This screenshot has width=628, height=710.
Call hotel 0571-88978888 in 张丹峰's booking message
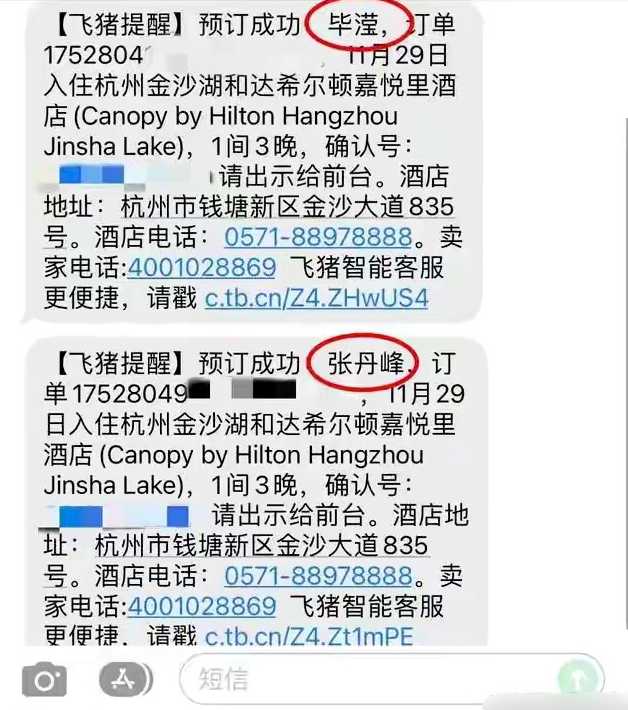[x=318, y=576]
